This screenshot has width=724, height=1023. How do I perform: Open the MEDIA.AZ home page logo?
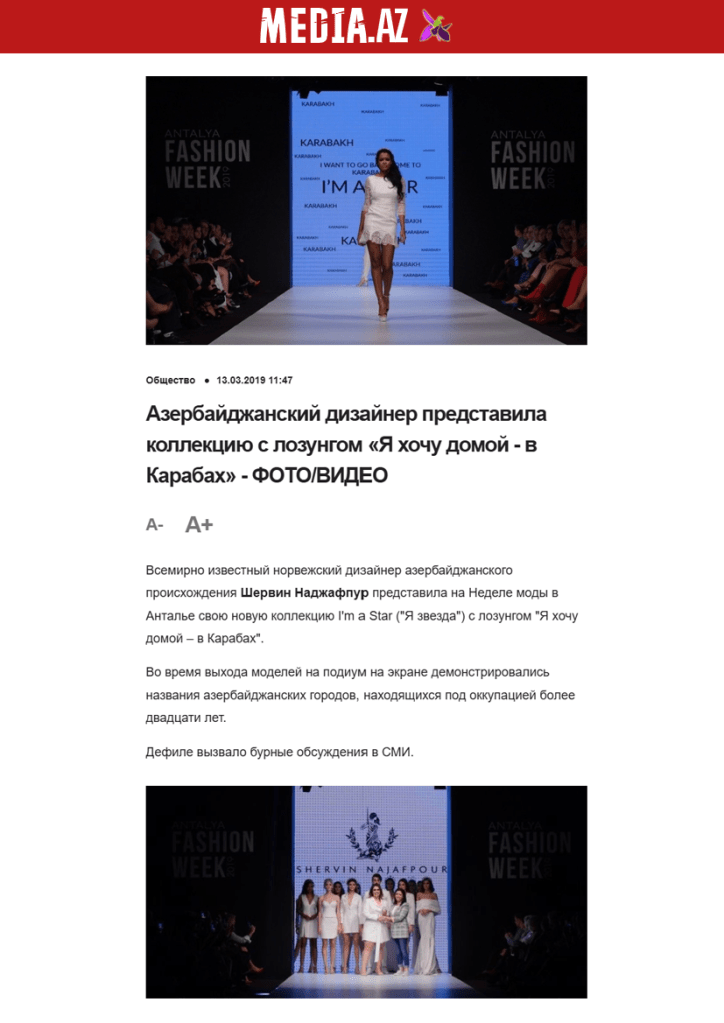[355, 25]
